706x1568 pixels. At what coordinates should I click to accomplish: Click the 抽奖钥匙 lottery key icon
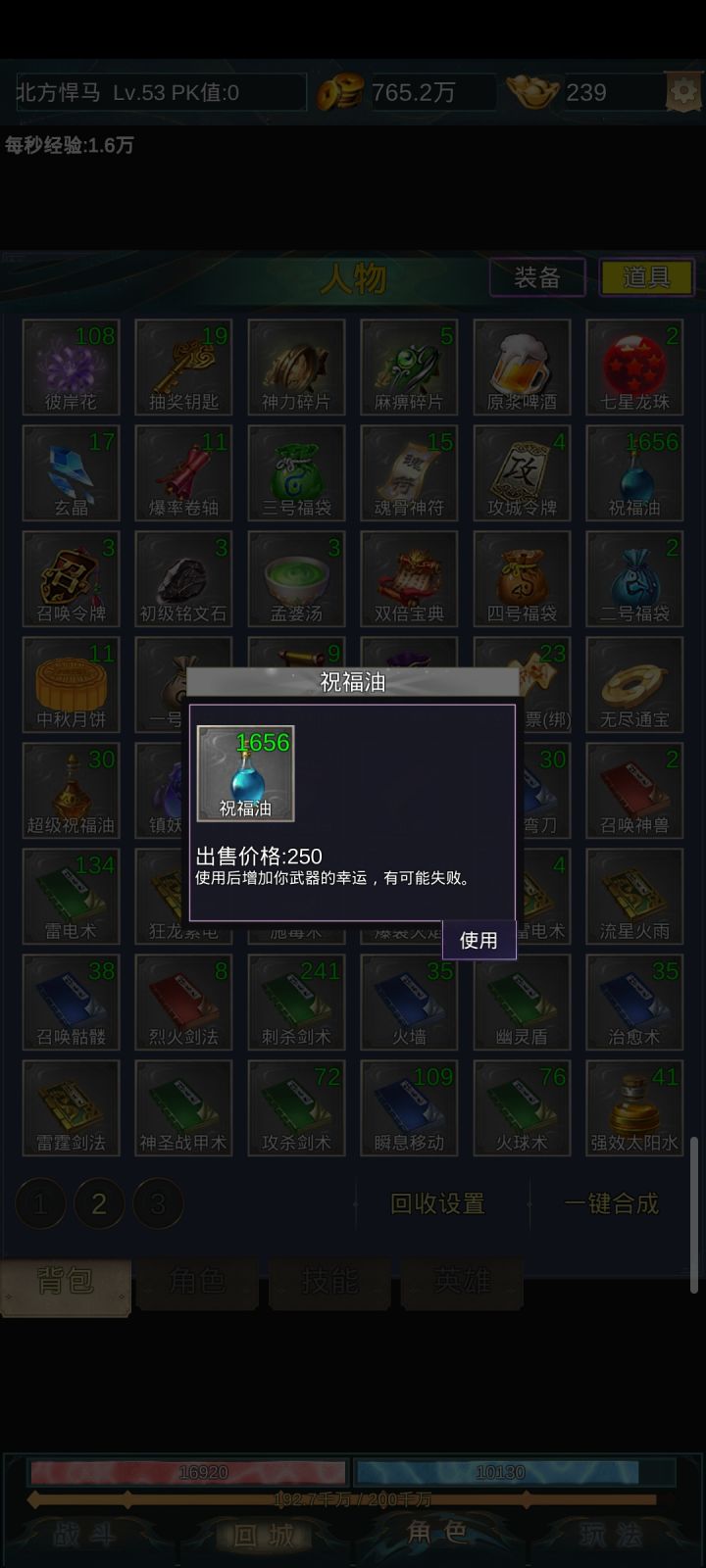pyautogui.click(x=182, y=367)
